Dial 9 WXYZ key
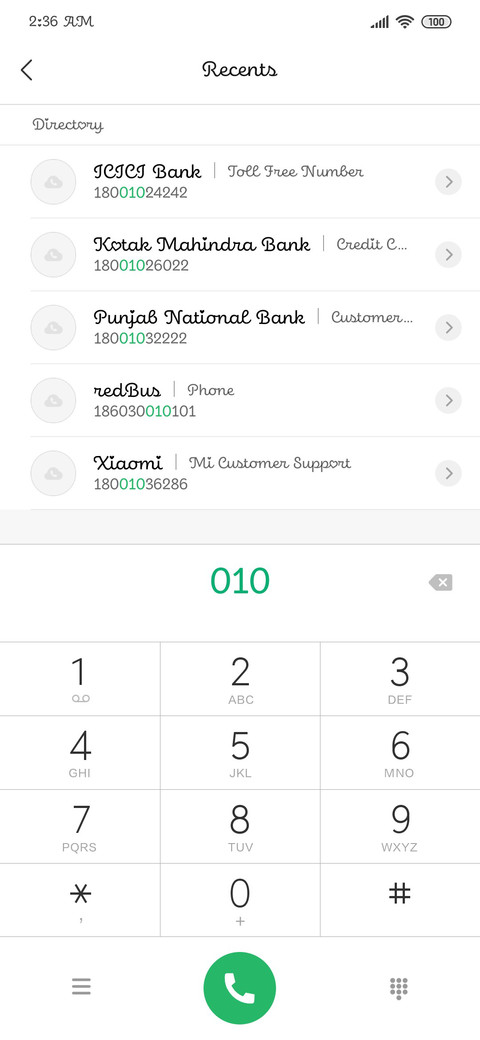 tap(400, 826)
